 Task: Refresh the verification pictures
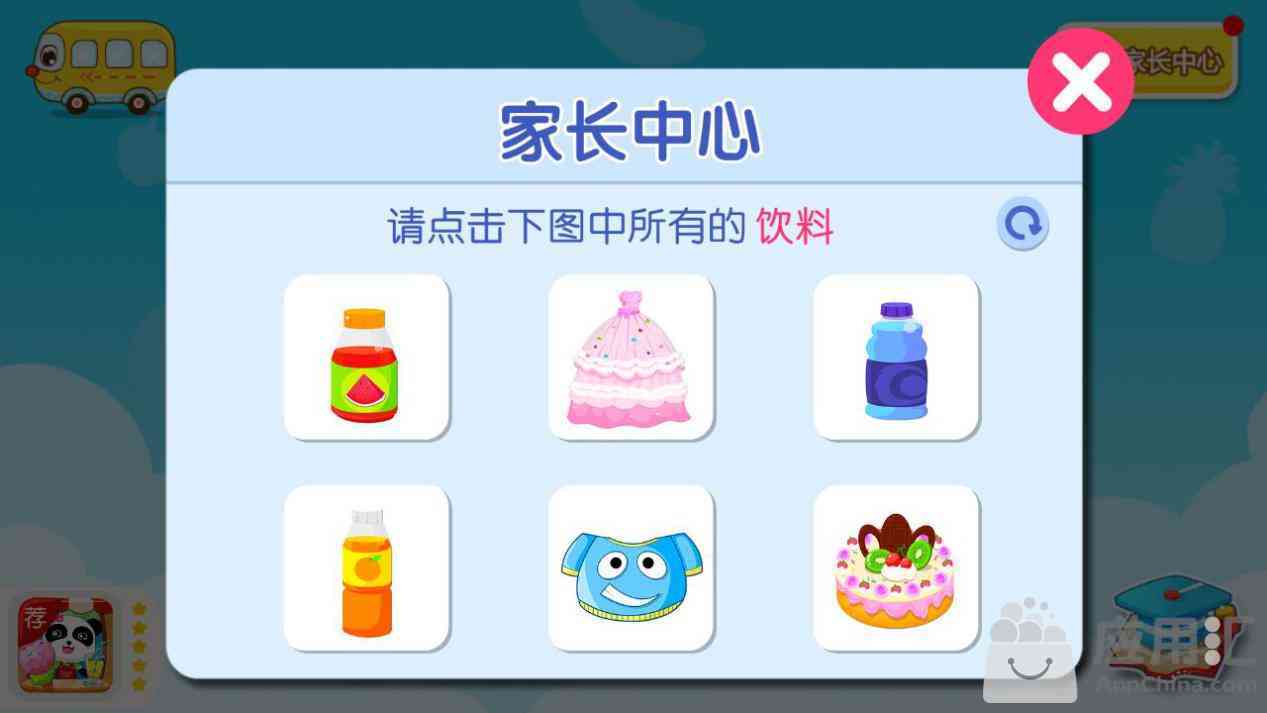(1022, 223)
